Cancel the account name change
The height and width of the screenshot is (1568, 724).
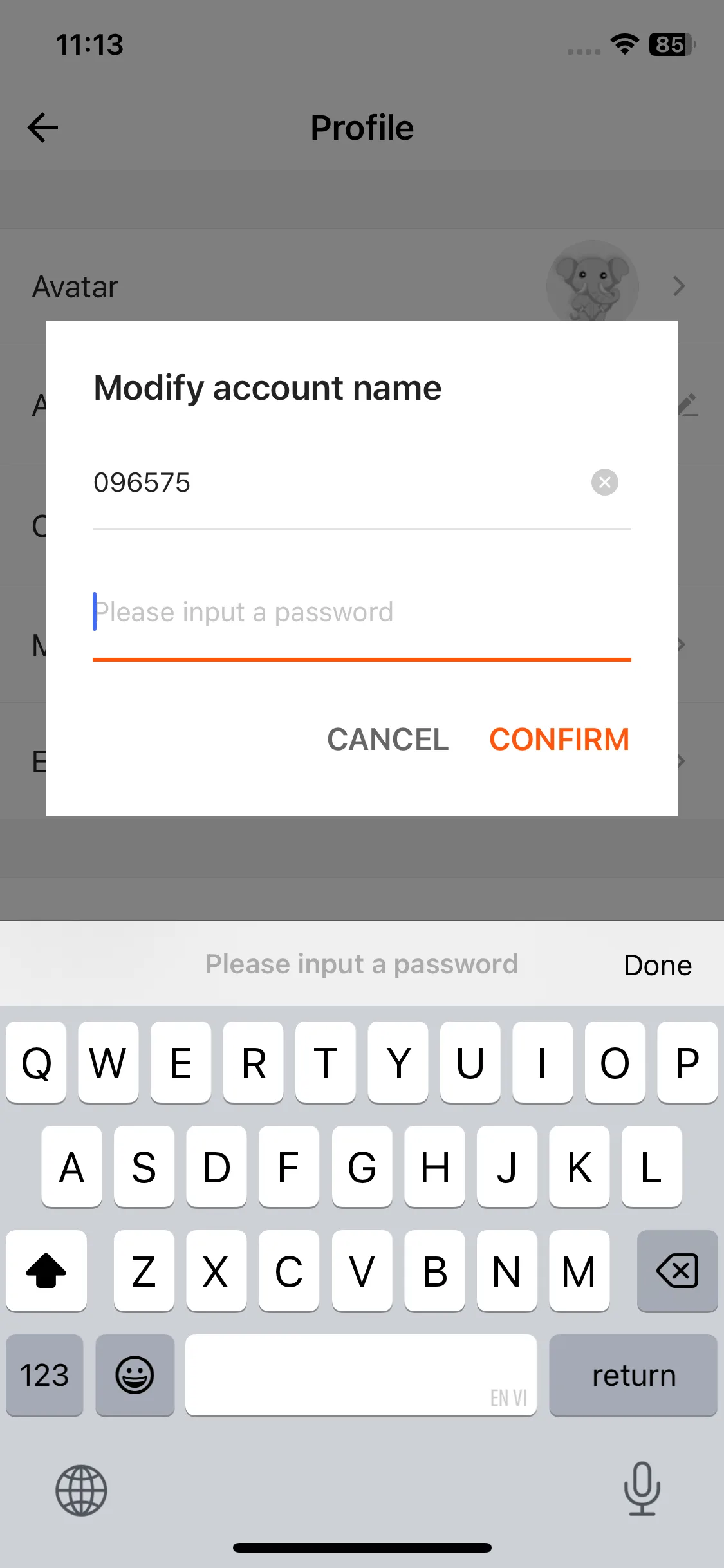[x=387, y=739]
